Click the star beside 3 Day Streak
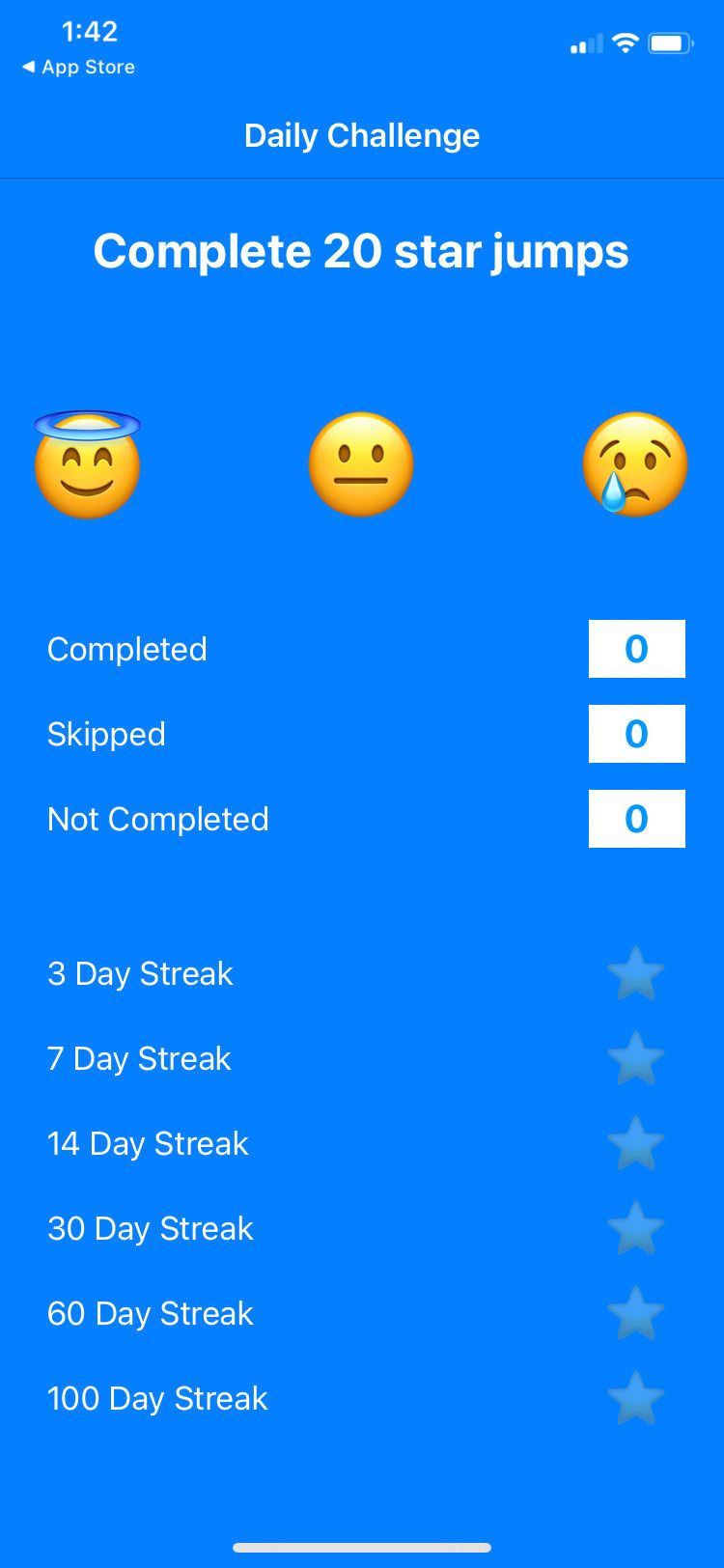This screenshot has height=1568, width=724. click(x=636, y=973)
